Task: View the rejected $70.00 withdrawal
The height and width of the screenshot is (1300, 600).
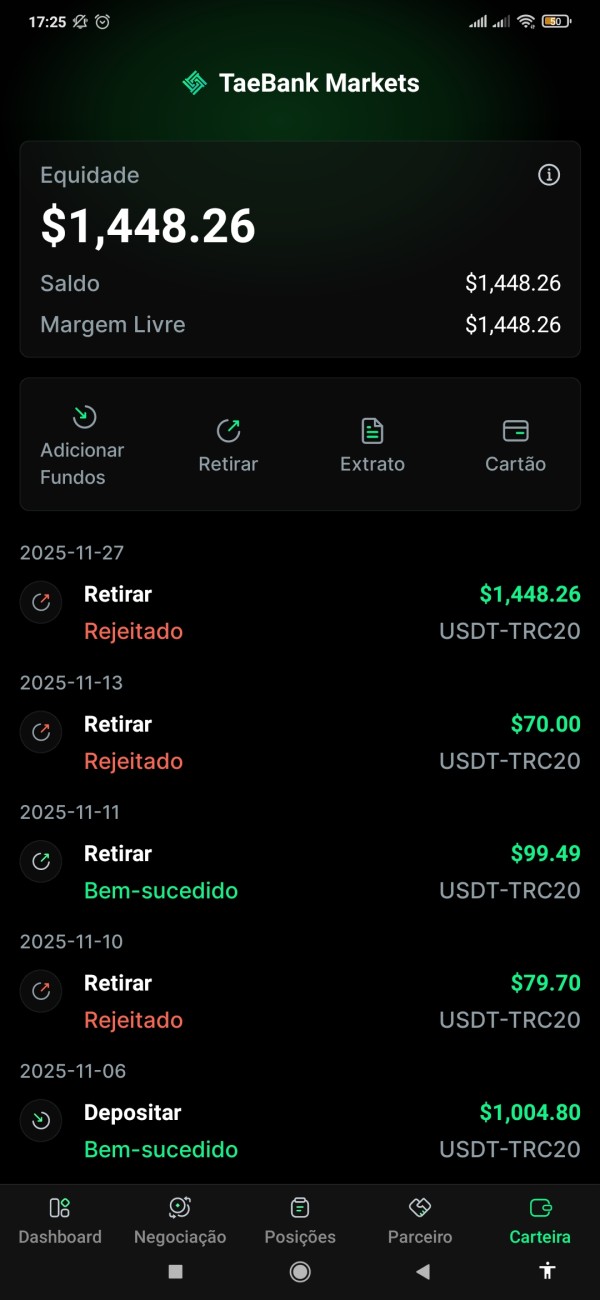Action: (x=300, y=742)
